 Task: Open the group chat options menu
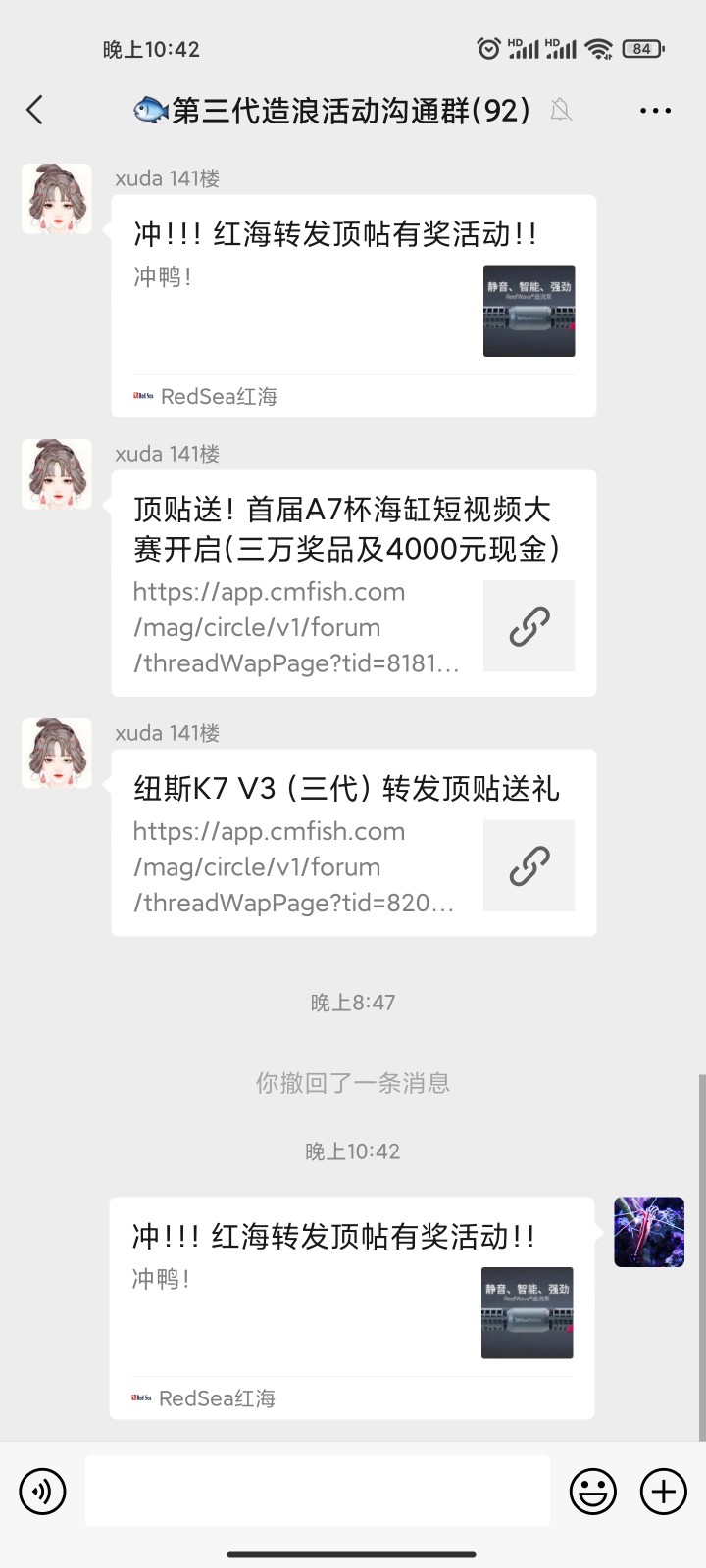coord(654,111)
